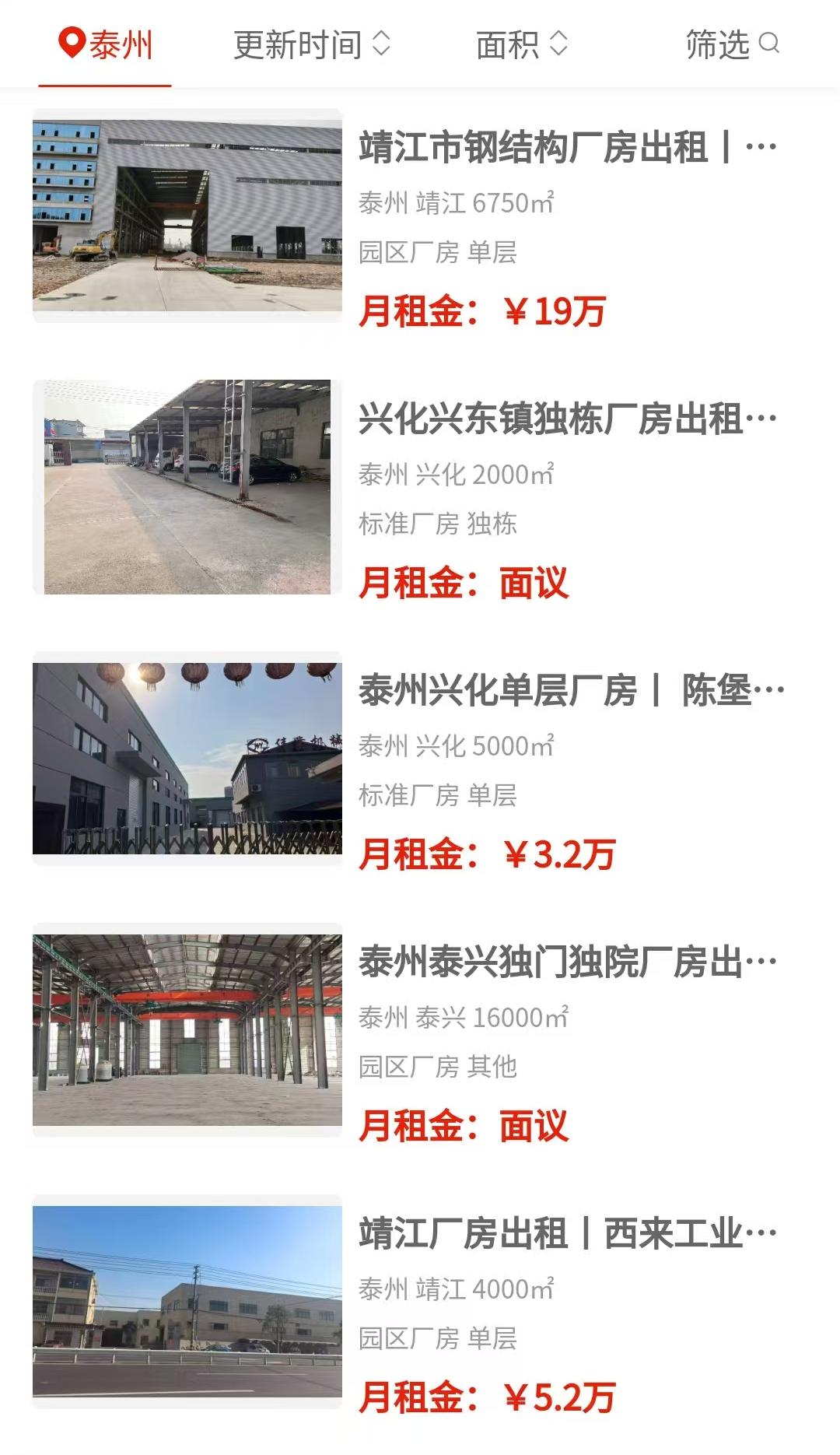Open the 筛选 filter search
Viewport: 840px width, 1455px height.
[732, 45]
